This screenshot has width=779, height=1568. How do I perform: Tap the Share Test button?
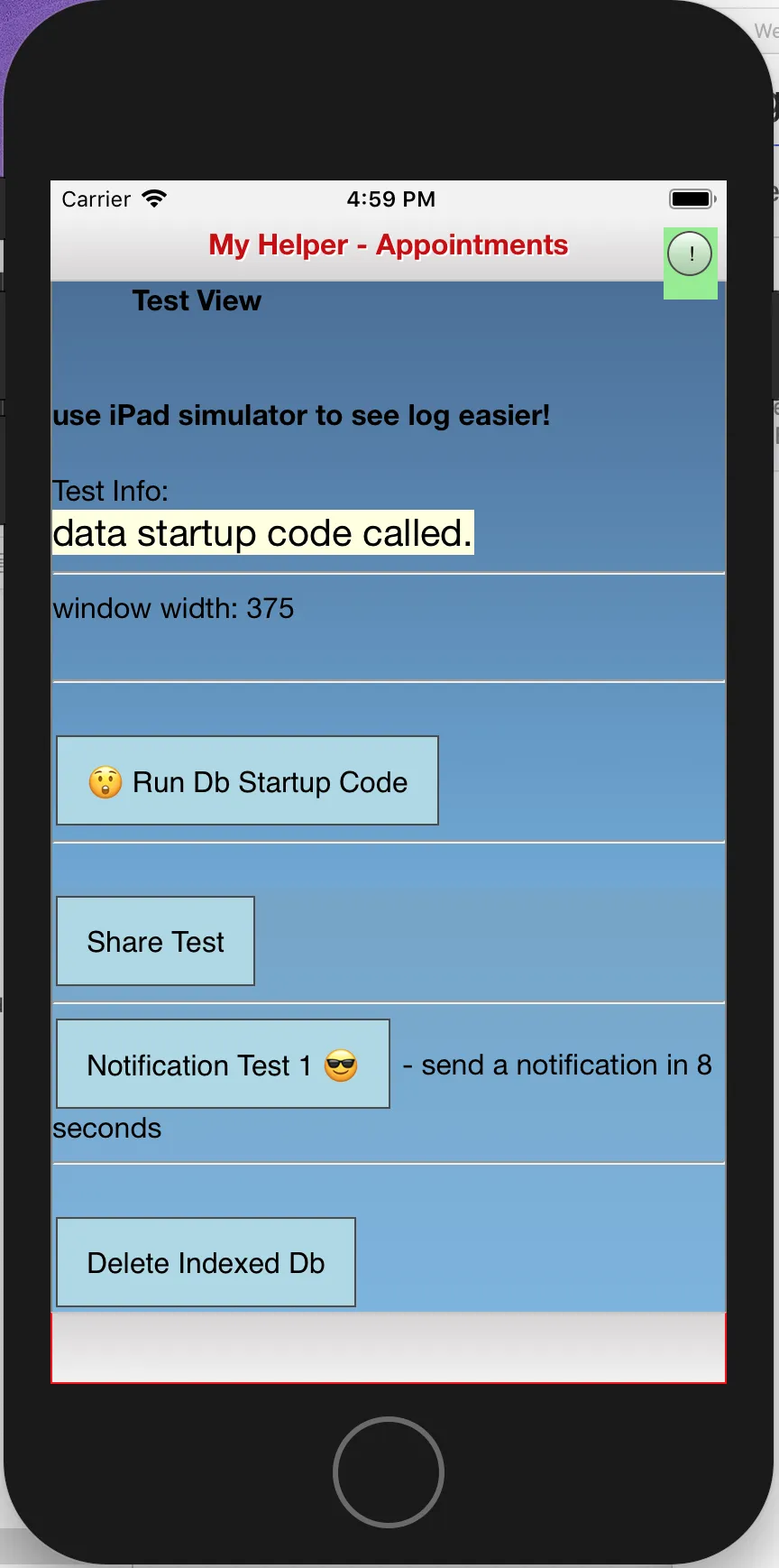(155, 942)
